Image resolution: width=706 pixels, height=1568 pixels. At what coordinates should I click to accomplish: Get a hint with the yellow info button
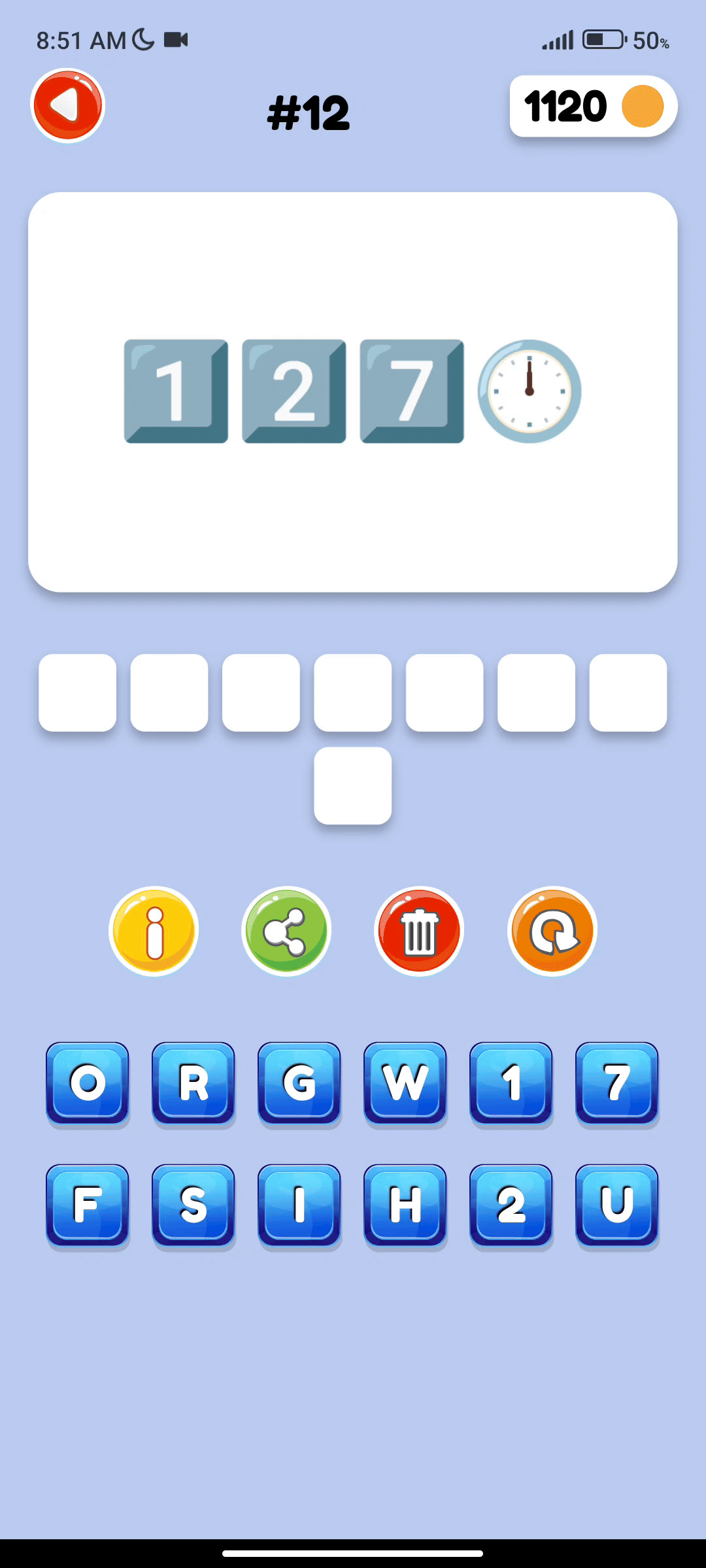[x=154, y=931]
